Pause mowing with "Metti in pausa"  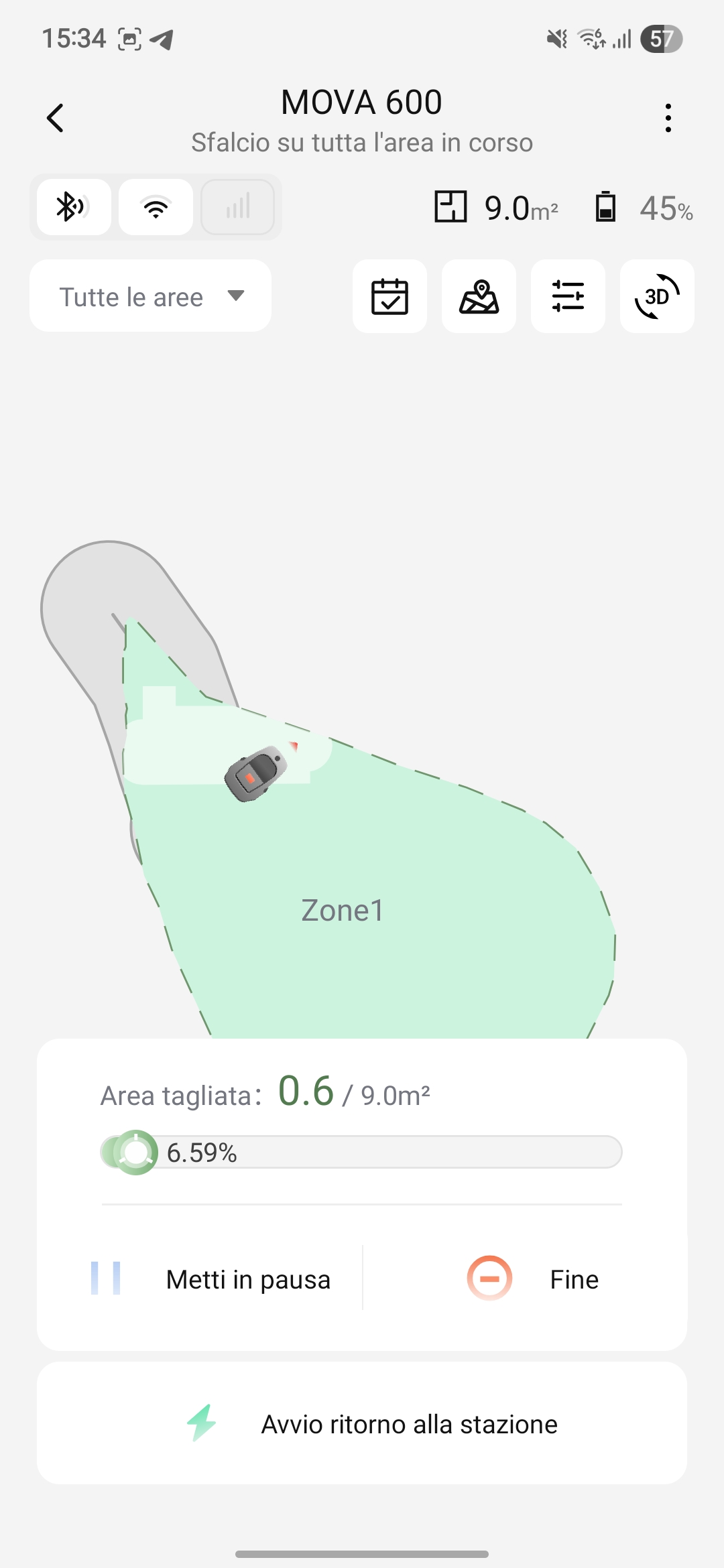point(211,1279)
